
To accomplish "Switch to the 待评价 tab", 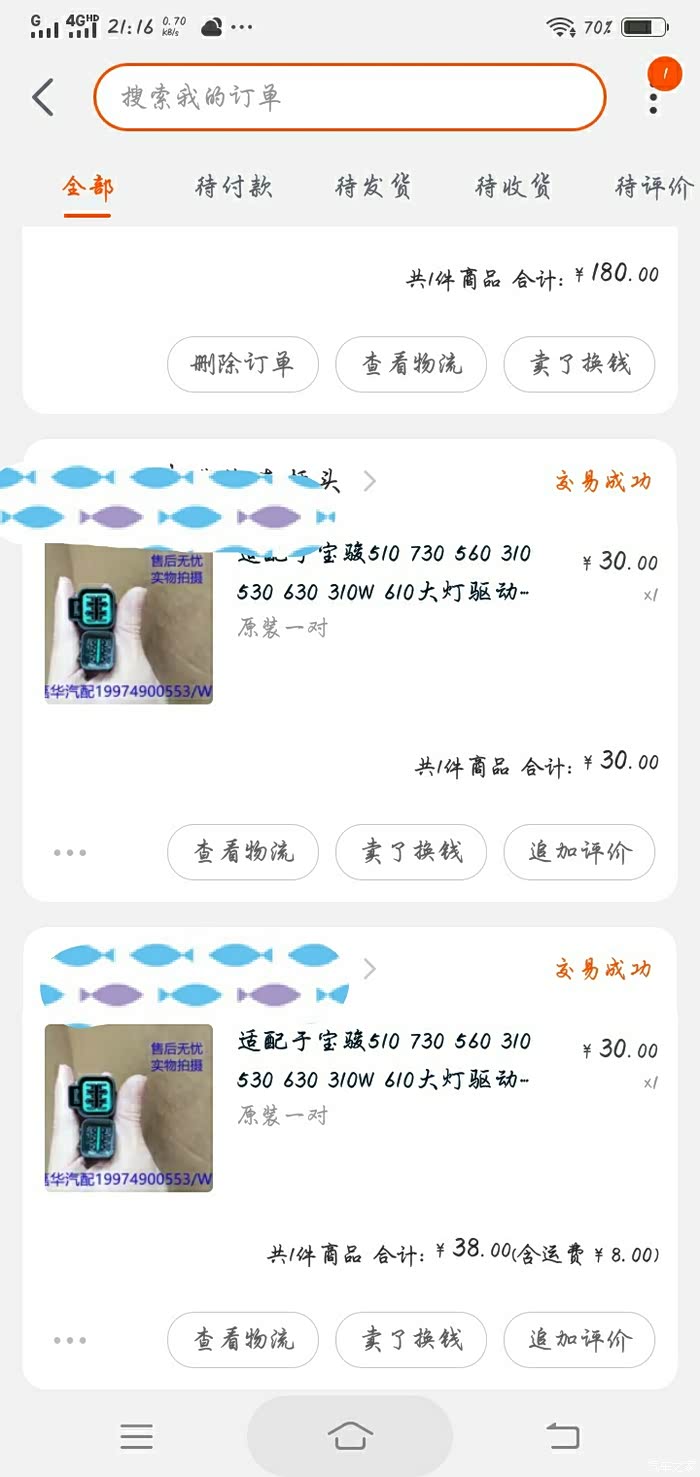I will click(653, 187).
